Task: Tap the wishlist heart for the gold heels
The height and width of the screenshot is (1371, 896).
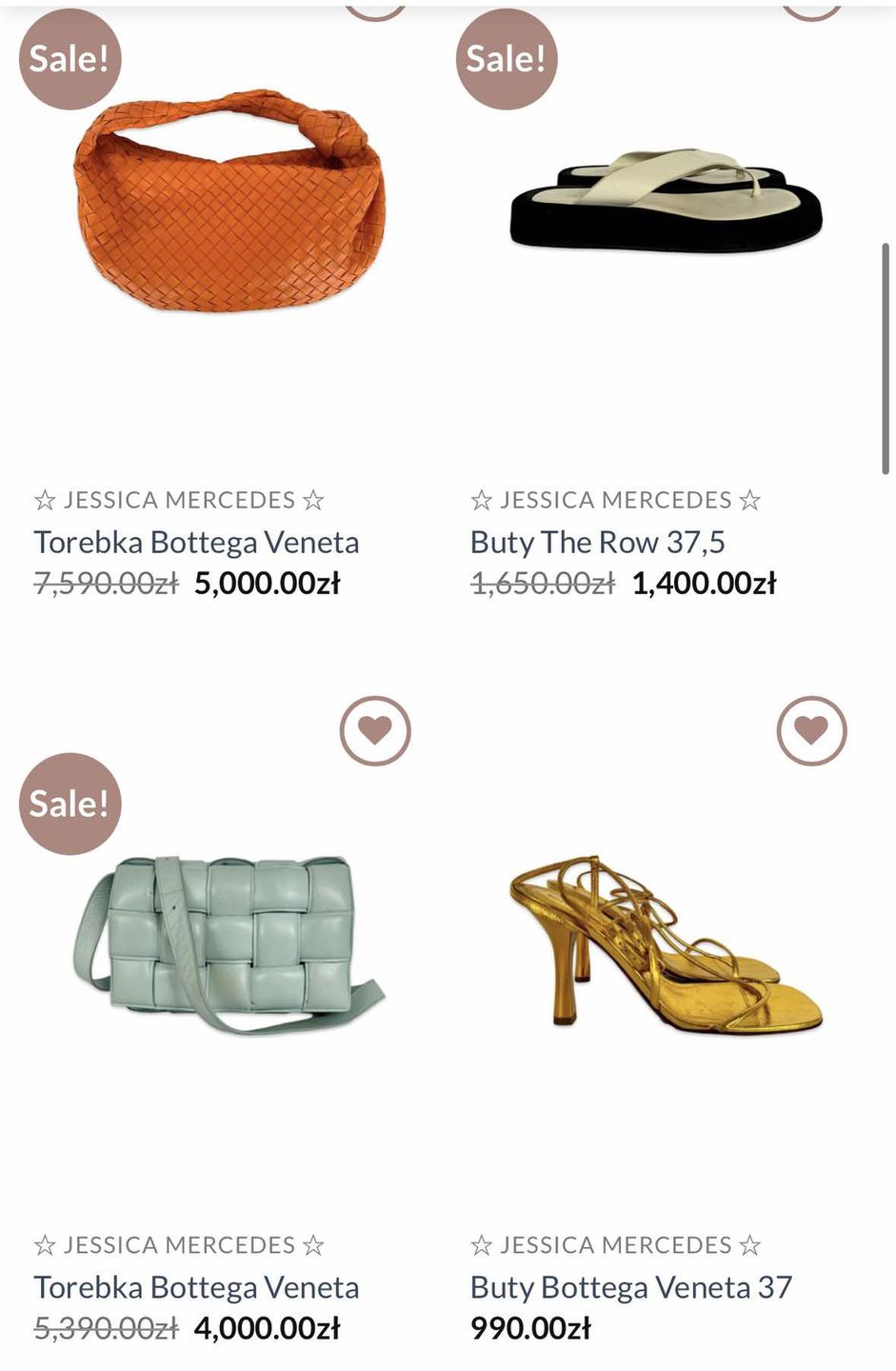Action: [811, 730]
